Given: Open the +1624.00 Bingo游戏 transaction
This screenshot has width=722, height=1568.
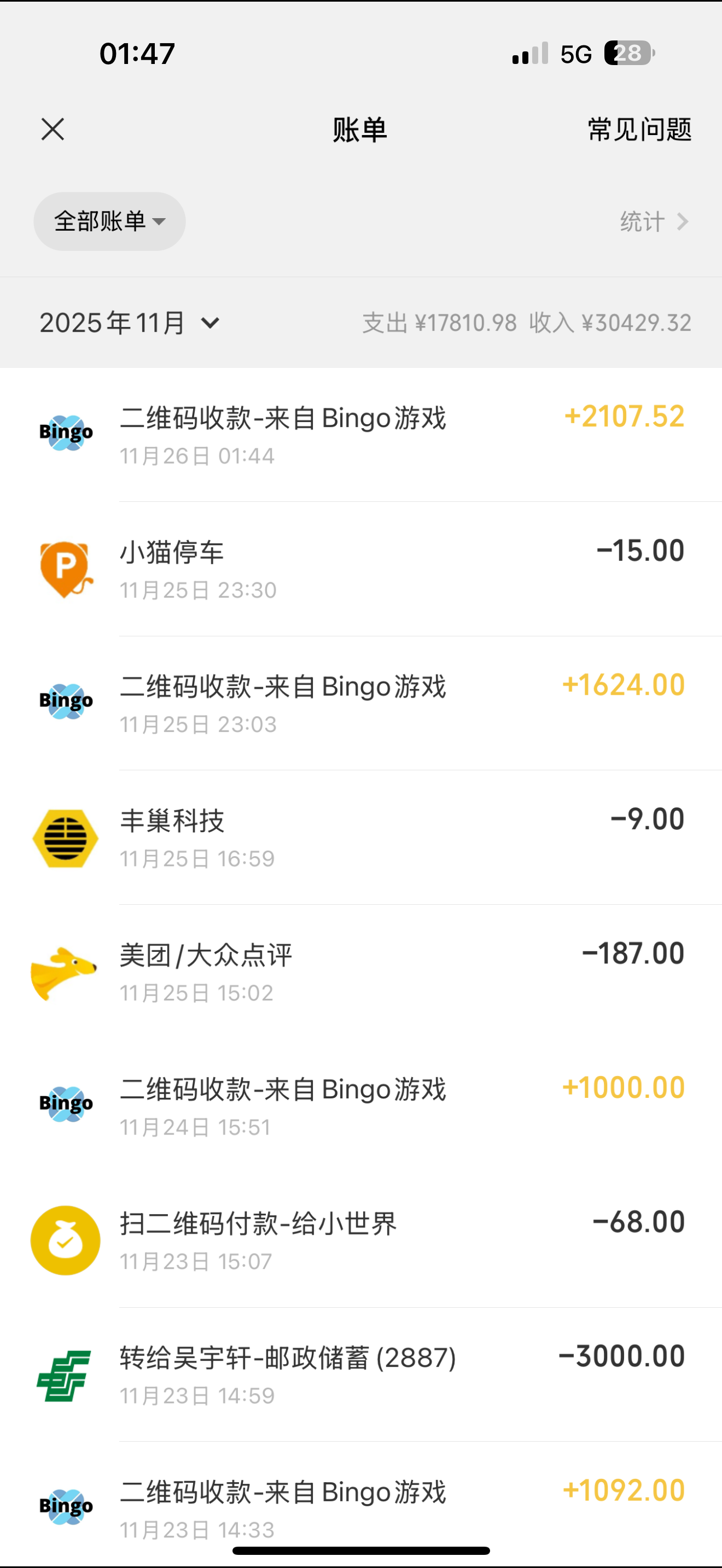Looking at the screenshot, I should 361,703.
